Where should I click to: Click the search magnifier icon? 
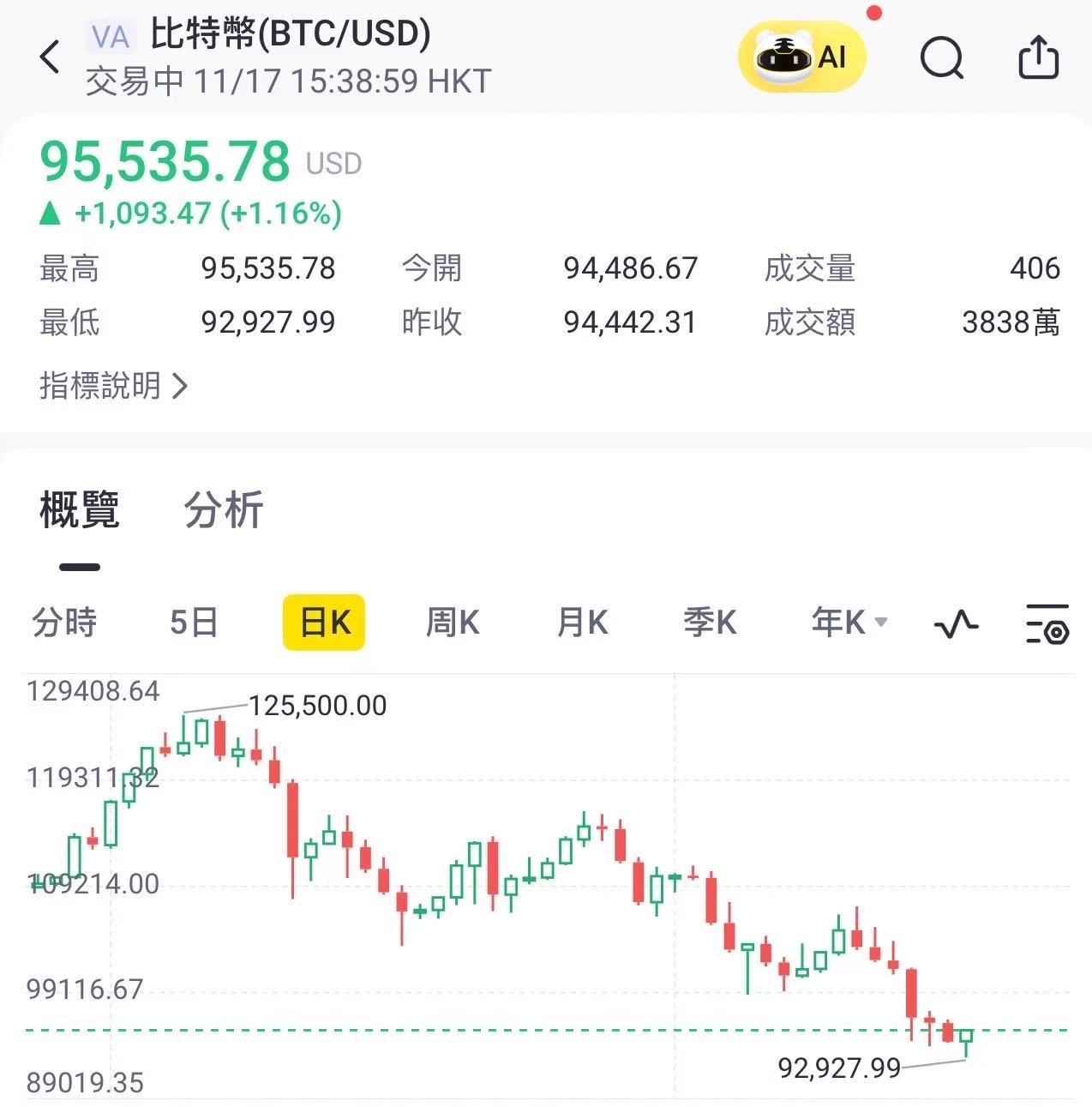pos(941,58)
